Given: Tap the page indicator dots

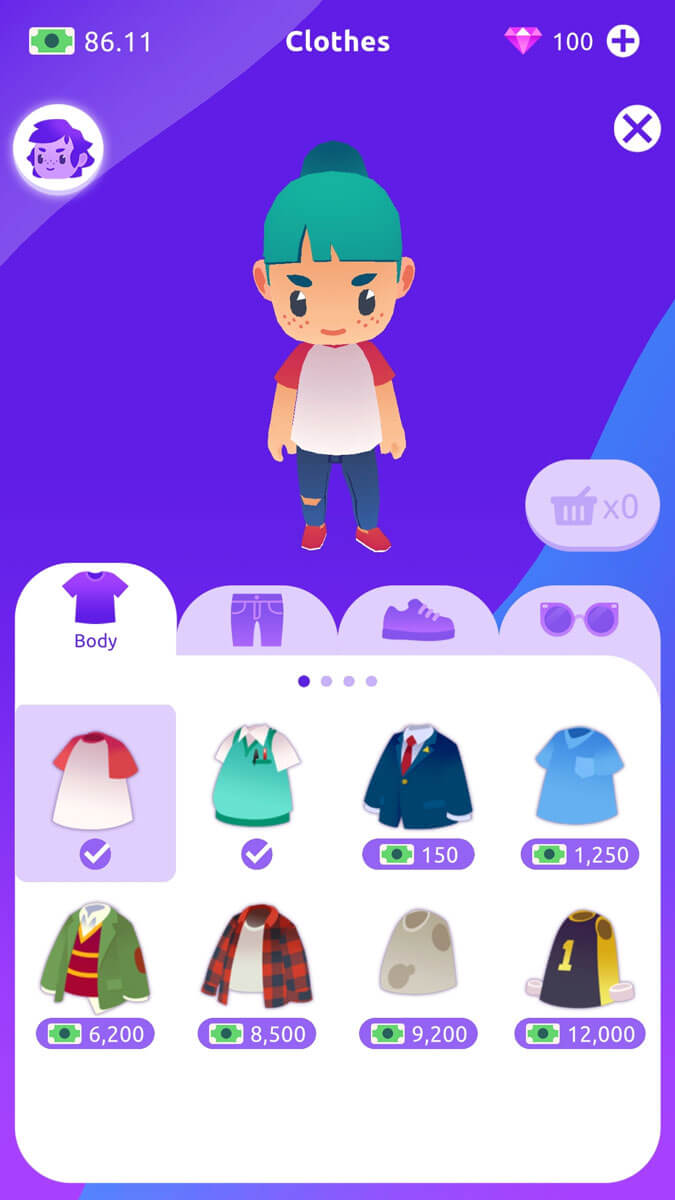Looking at the screenshot, I should pos(337,681).
